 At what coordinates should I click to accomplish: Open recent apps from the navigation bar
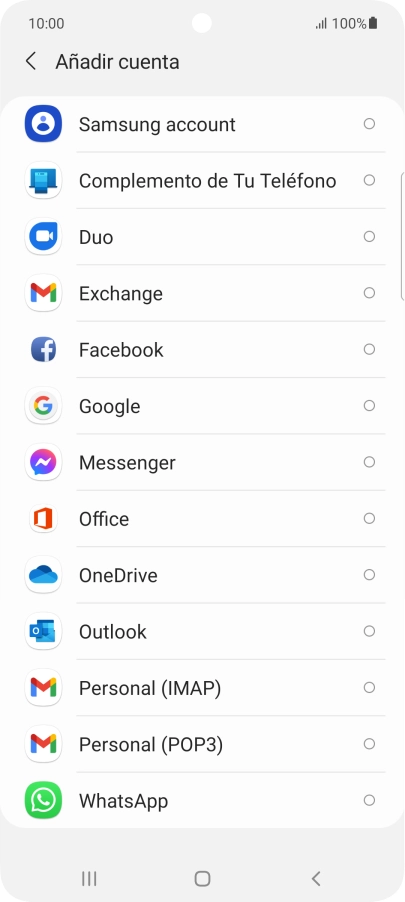89,878
